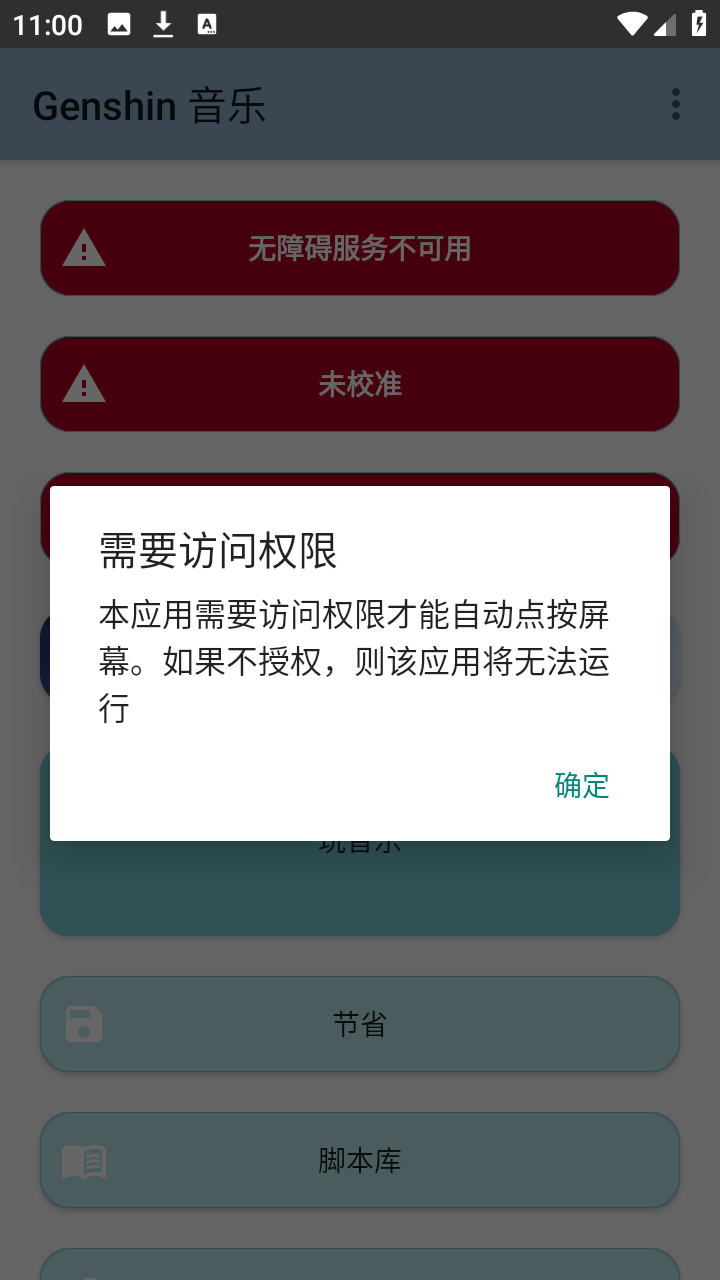Click the 无障碍服务不可用 warning banner
This screenshot has width=720, height=1280.
pyautogui.click(x=360, y=247)
